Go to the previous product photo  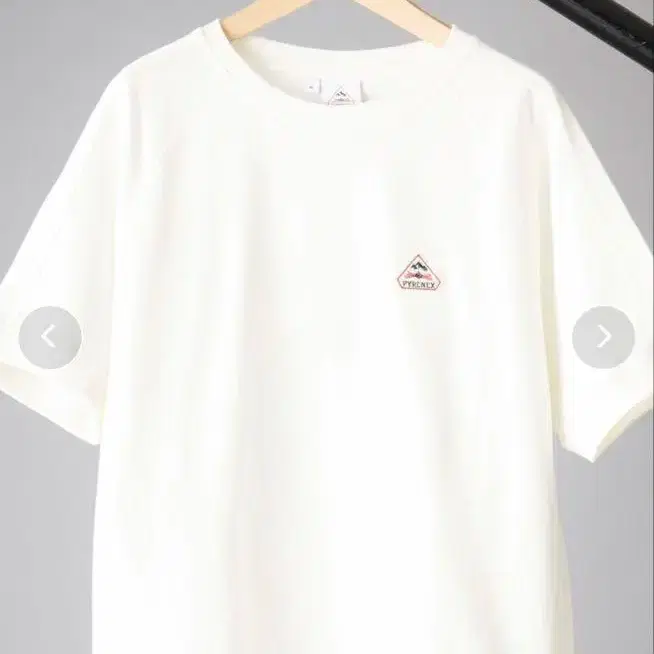click(x=49, y=337)
